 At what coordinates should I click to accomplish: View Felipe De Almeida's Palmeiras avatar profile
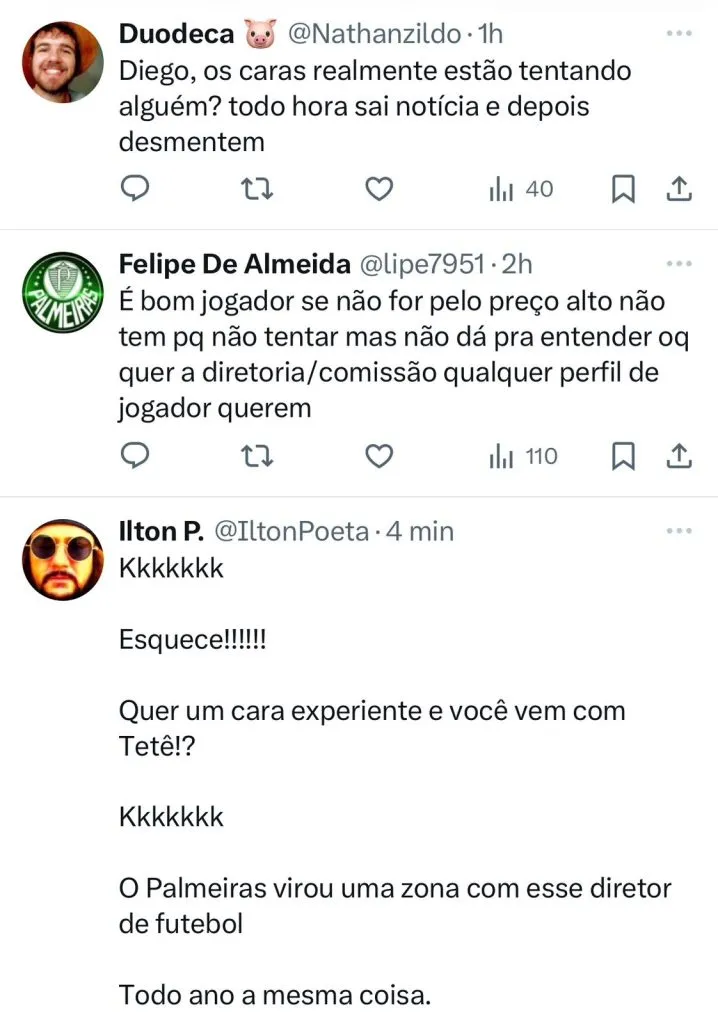click(63, 294)
